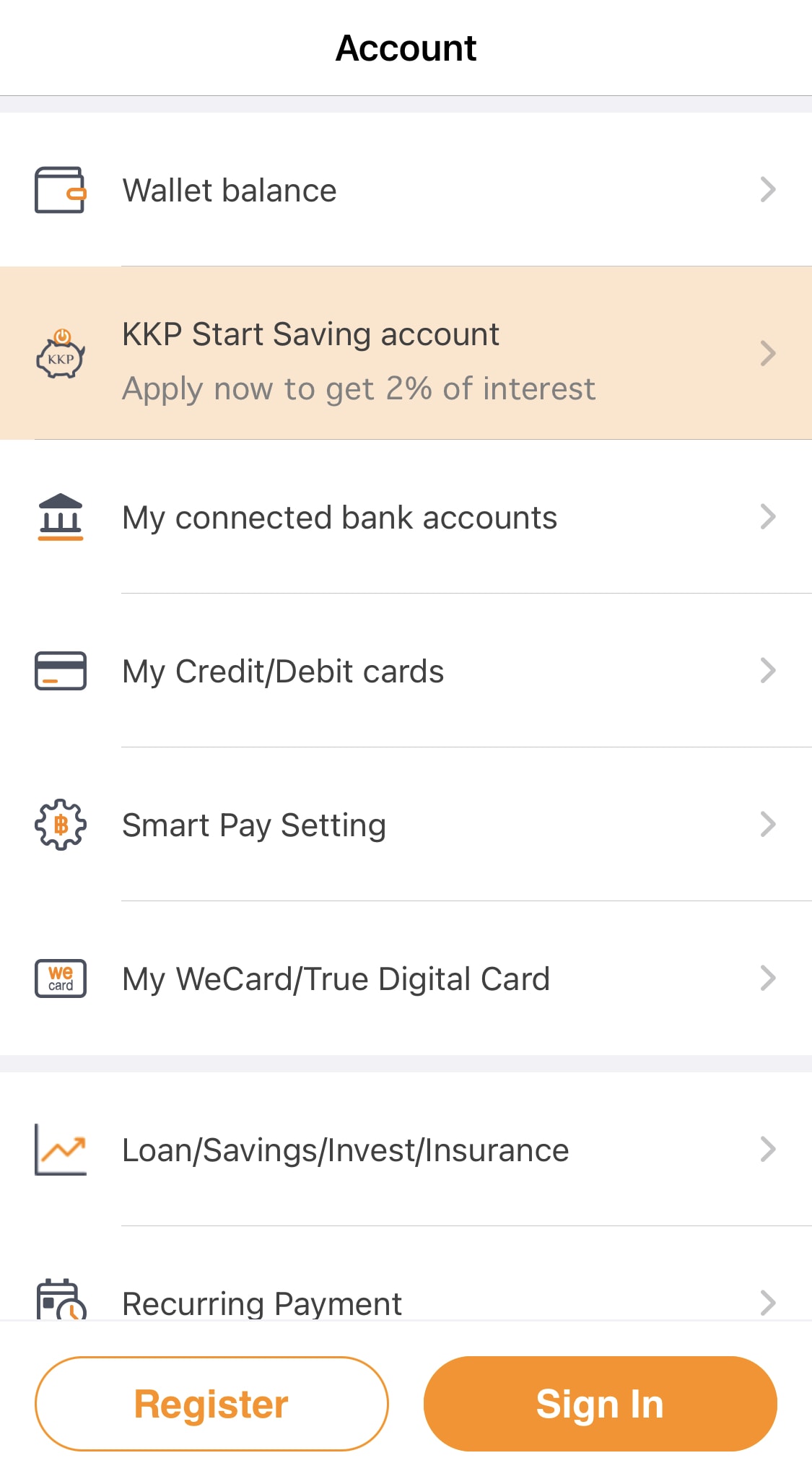This screenshot has width=812, height=1484.
Task: Open the KKP Start Saving account chevron
Action: click(x=769, y=354)
